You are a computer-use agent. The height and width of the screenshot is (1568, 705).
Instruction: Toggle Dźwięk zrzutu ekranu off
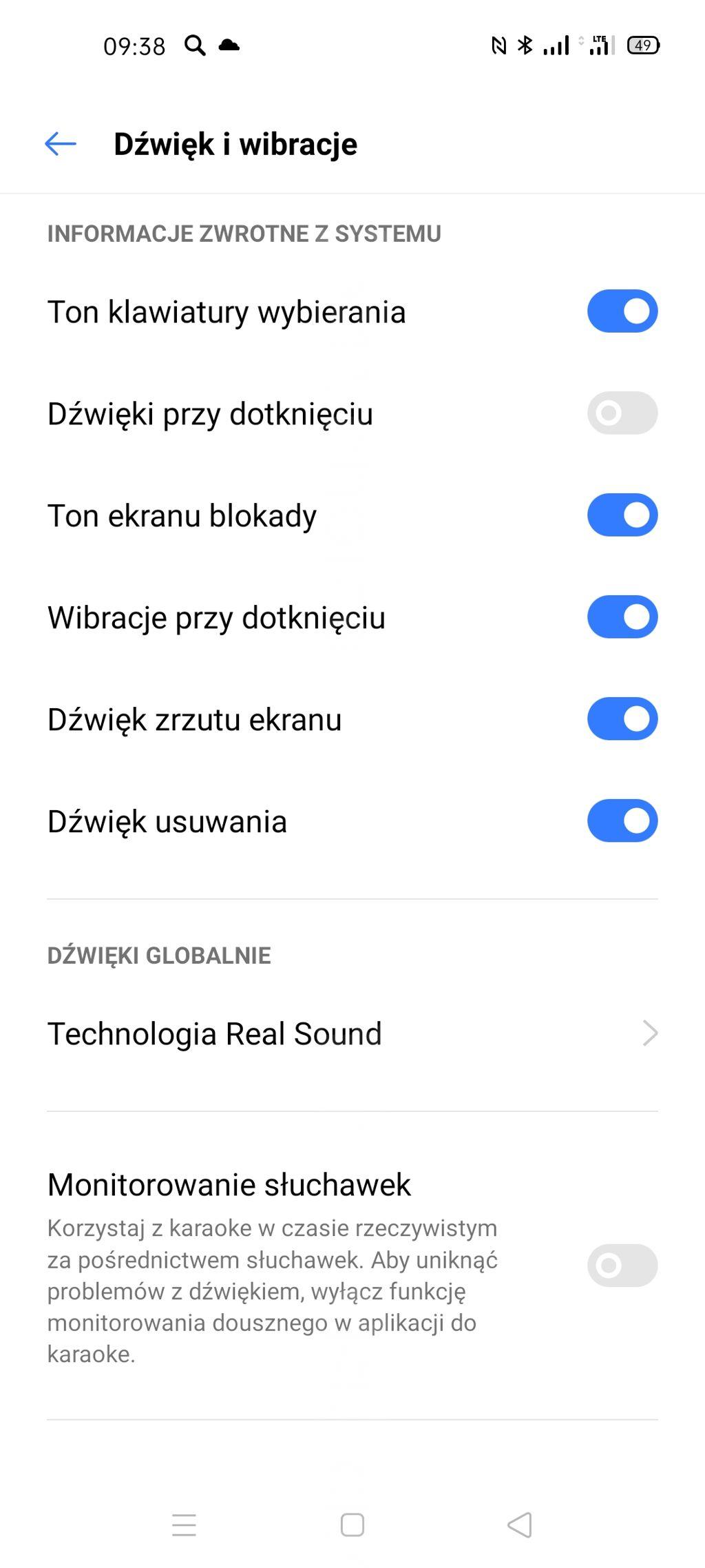tap(622, 719)
